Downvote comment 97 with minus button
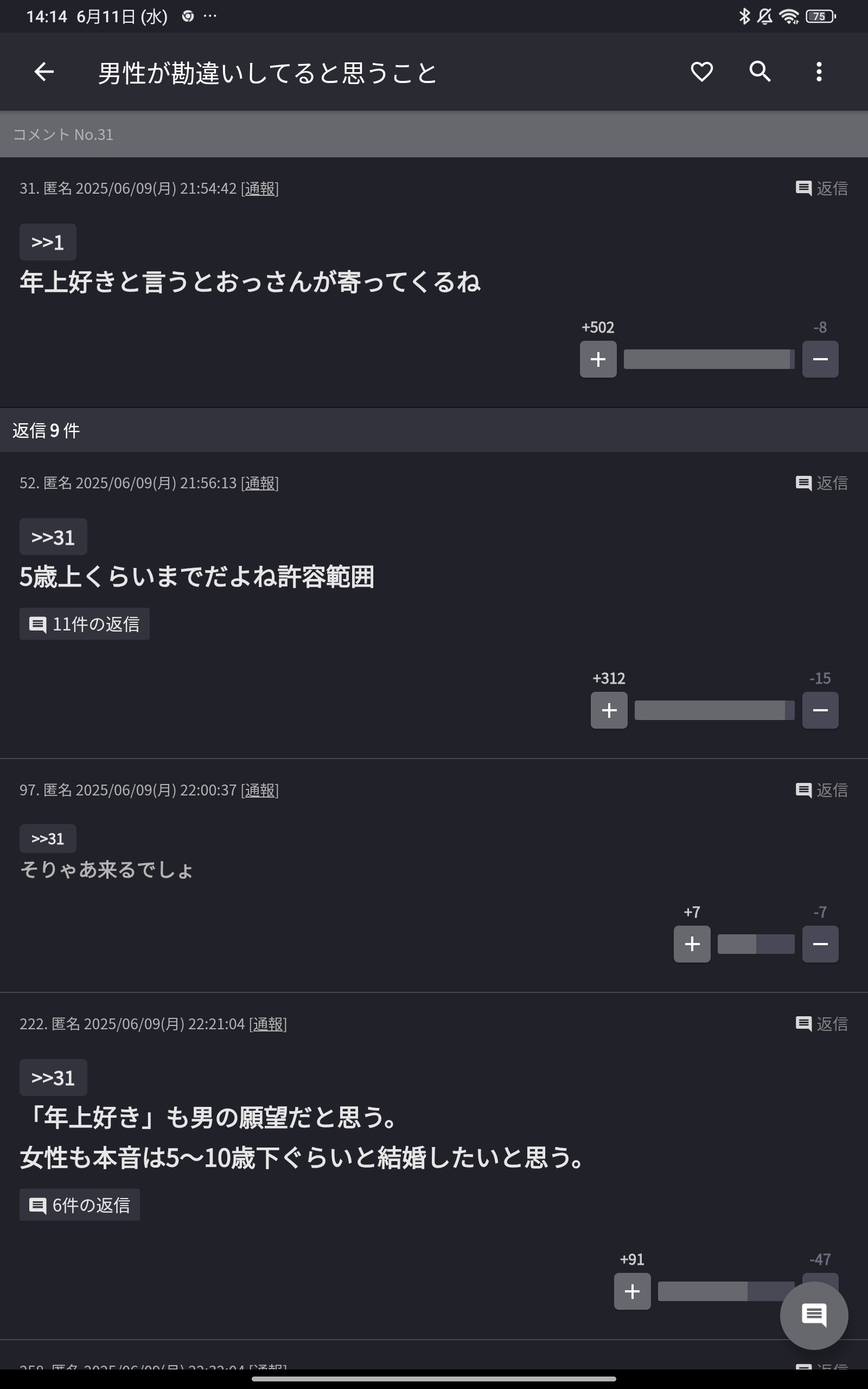Image resolution: width=868 pixels, height=1389 pixels. tap(820, 944)
